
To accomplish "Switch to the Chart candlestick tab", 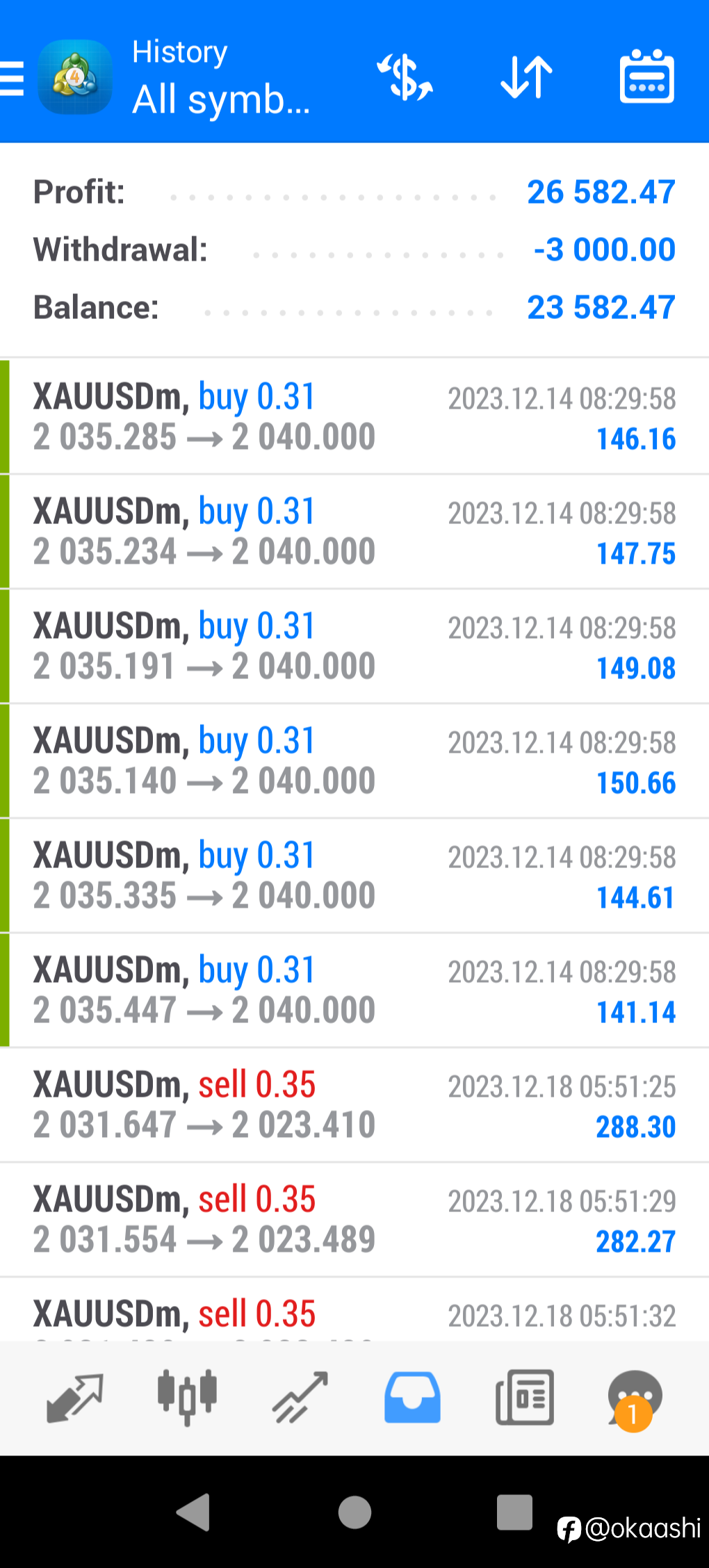I will point(187,1397).
